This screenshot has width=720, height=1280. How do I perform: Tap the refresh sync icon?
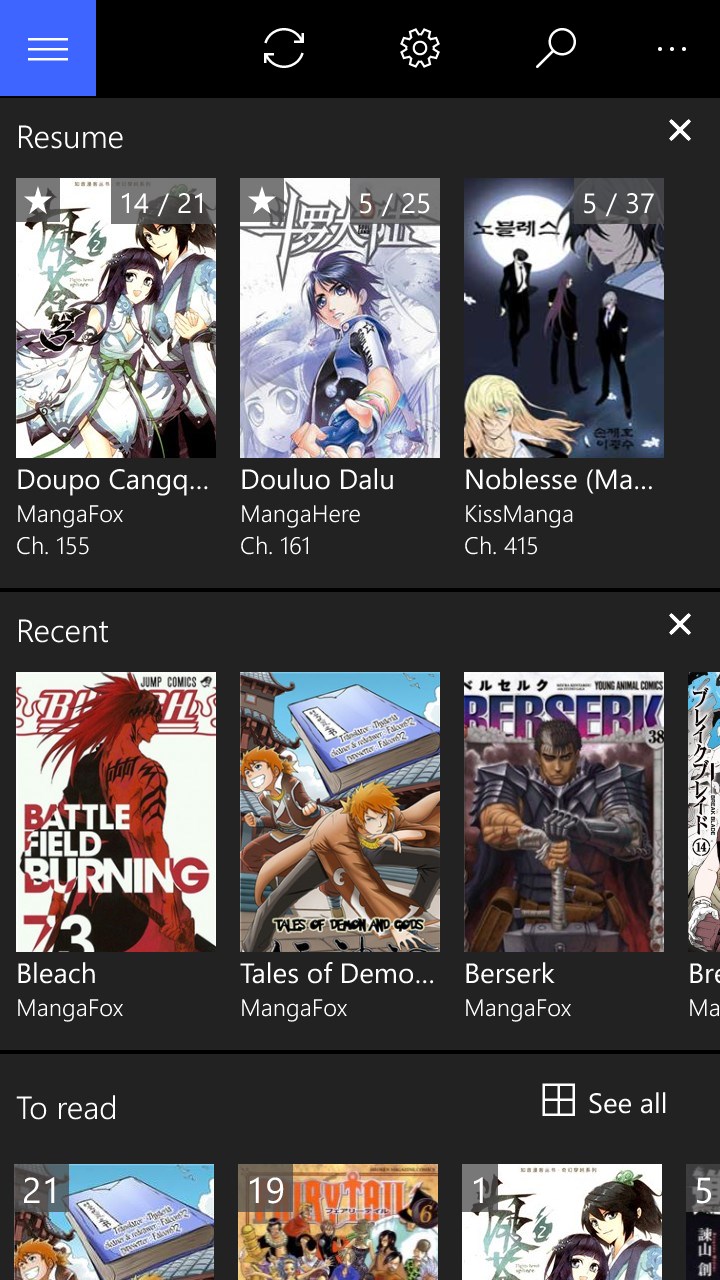click(284, 48)
